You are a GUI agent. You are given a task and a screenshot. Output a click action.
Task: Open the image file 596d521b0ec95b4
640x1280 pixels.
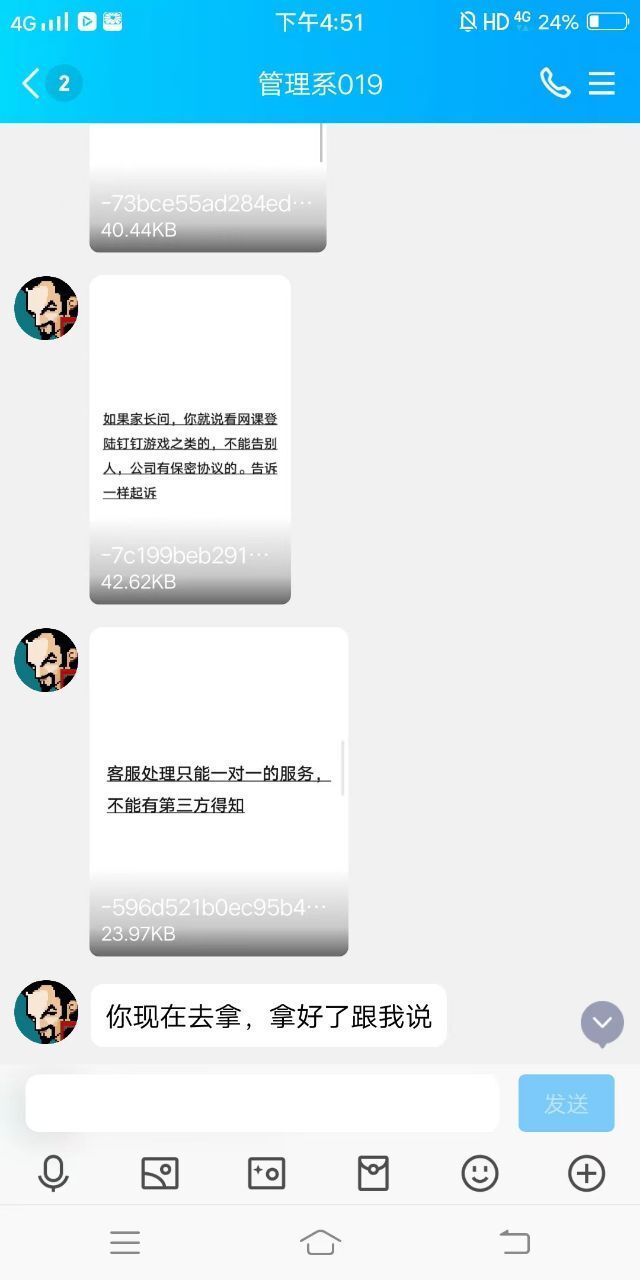218,790
